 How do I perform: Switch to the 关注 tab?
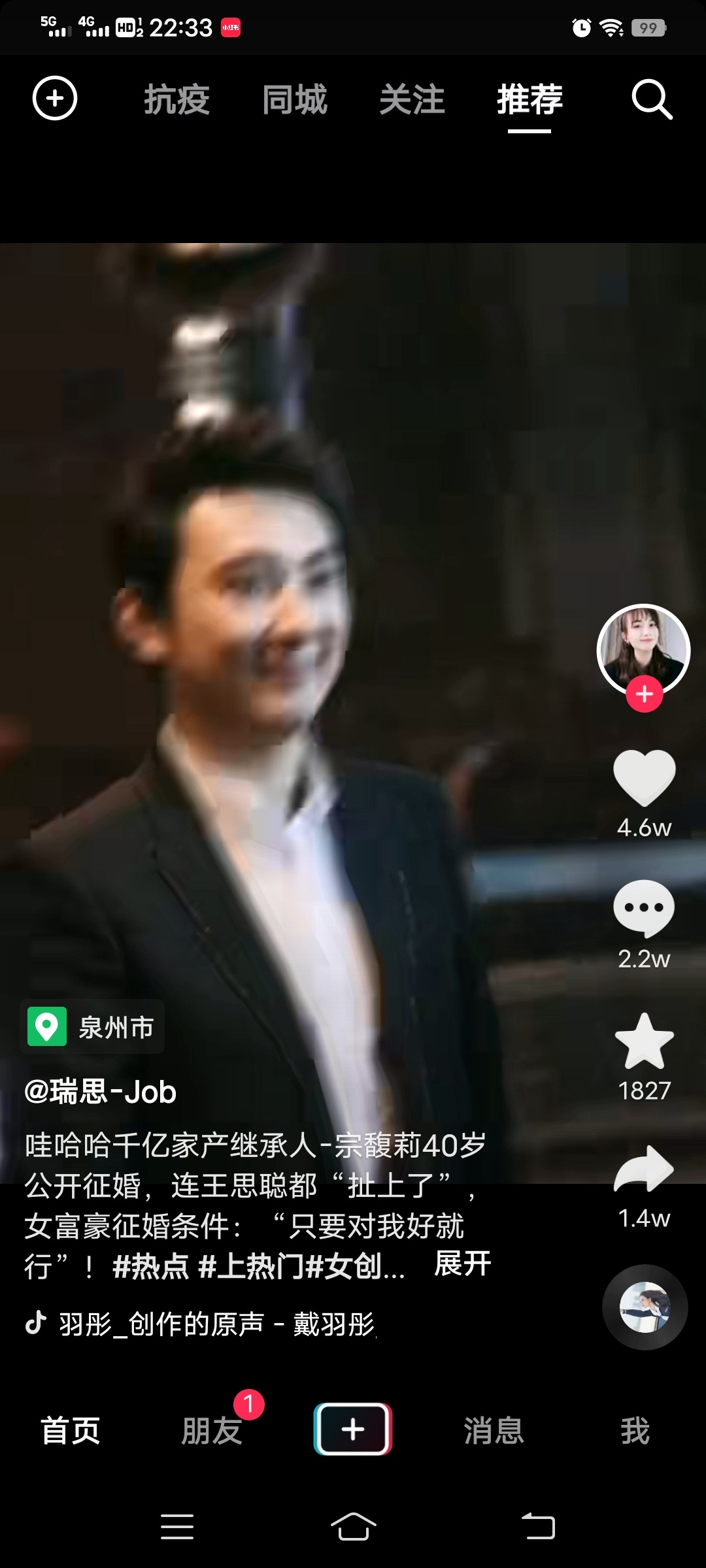[x=412, y=100]
